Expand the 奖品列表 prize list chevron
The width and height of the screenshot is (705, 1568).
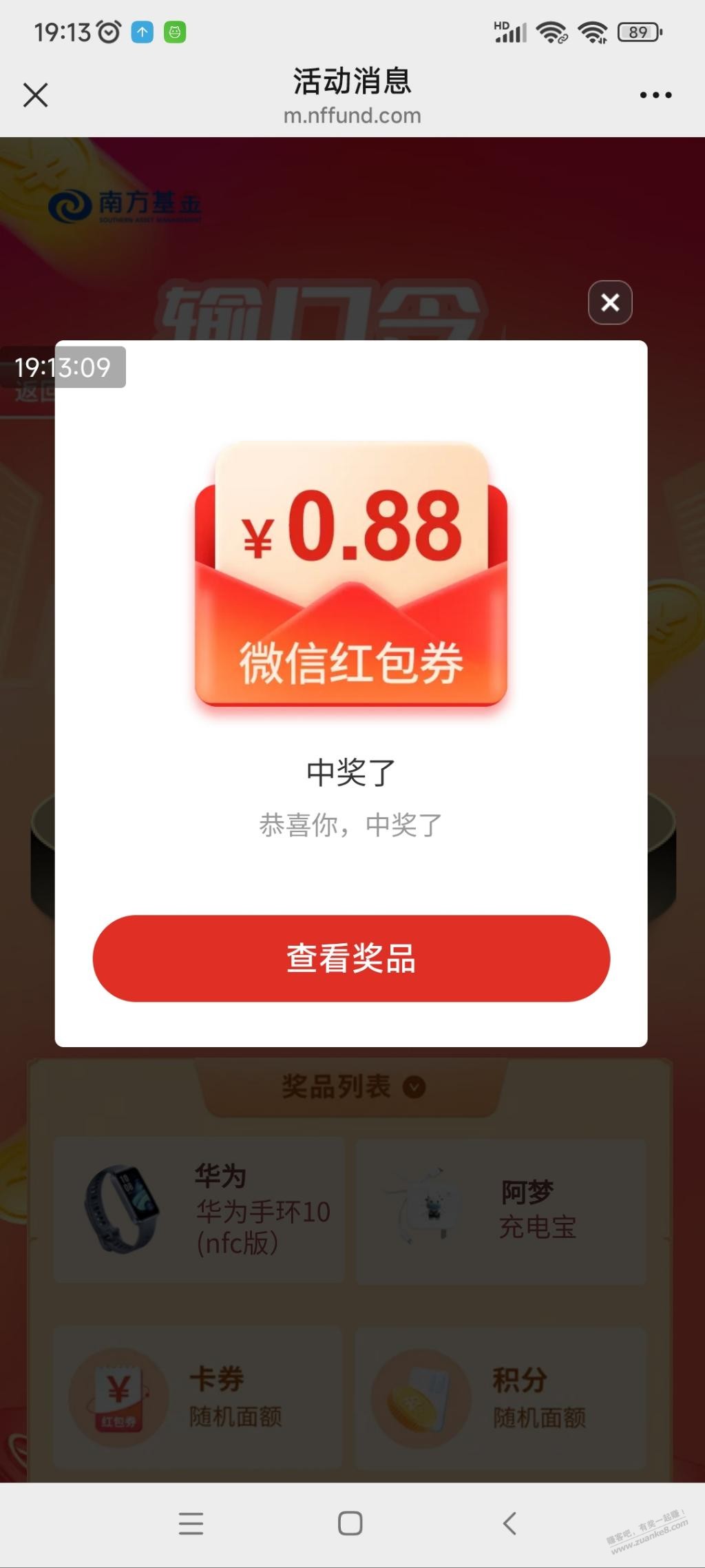pyautogui.click(x=413, y=1086)
